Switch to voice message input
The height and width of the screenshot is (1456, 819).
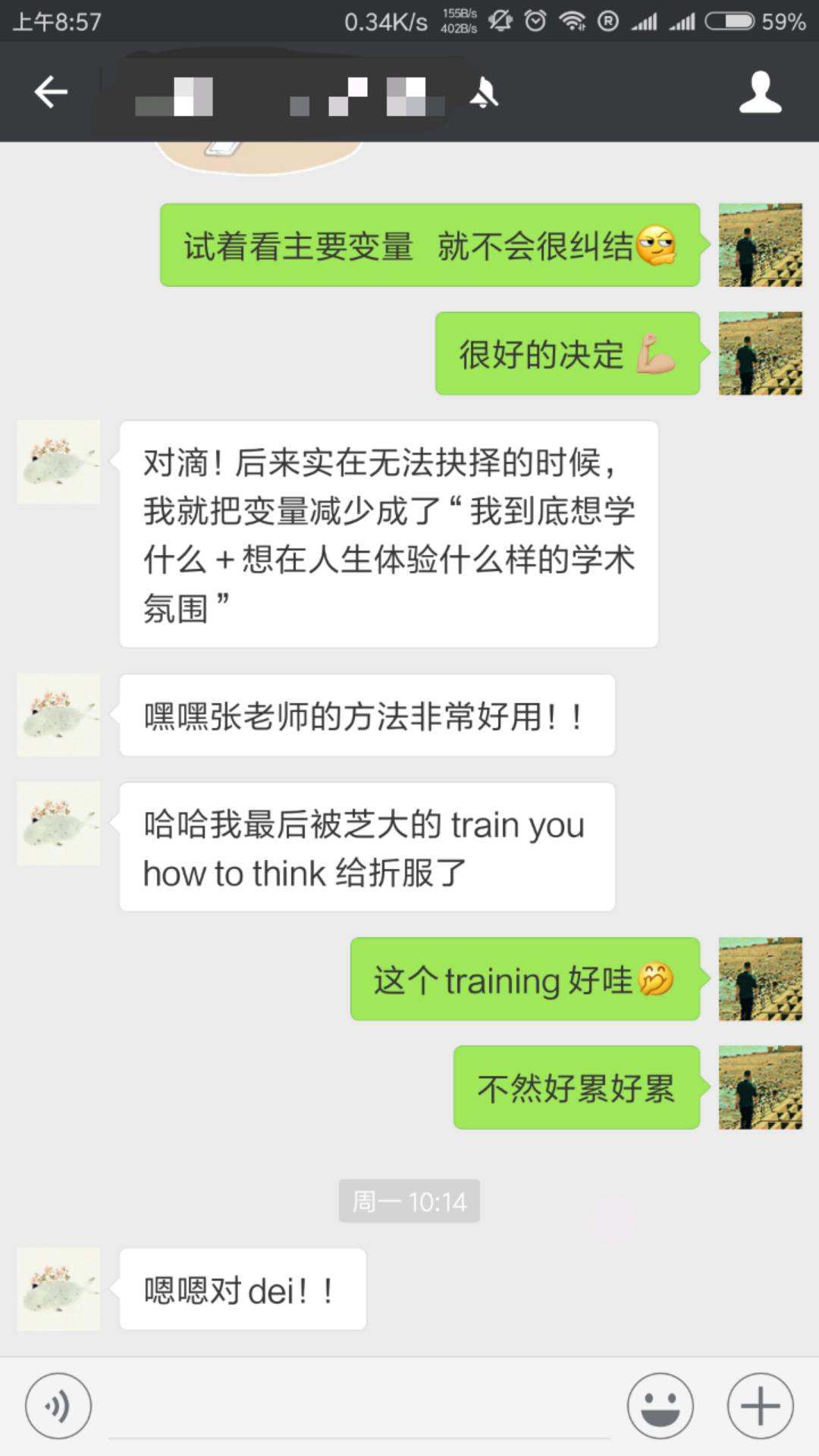click(58, 1405)
